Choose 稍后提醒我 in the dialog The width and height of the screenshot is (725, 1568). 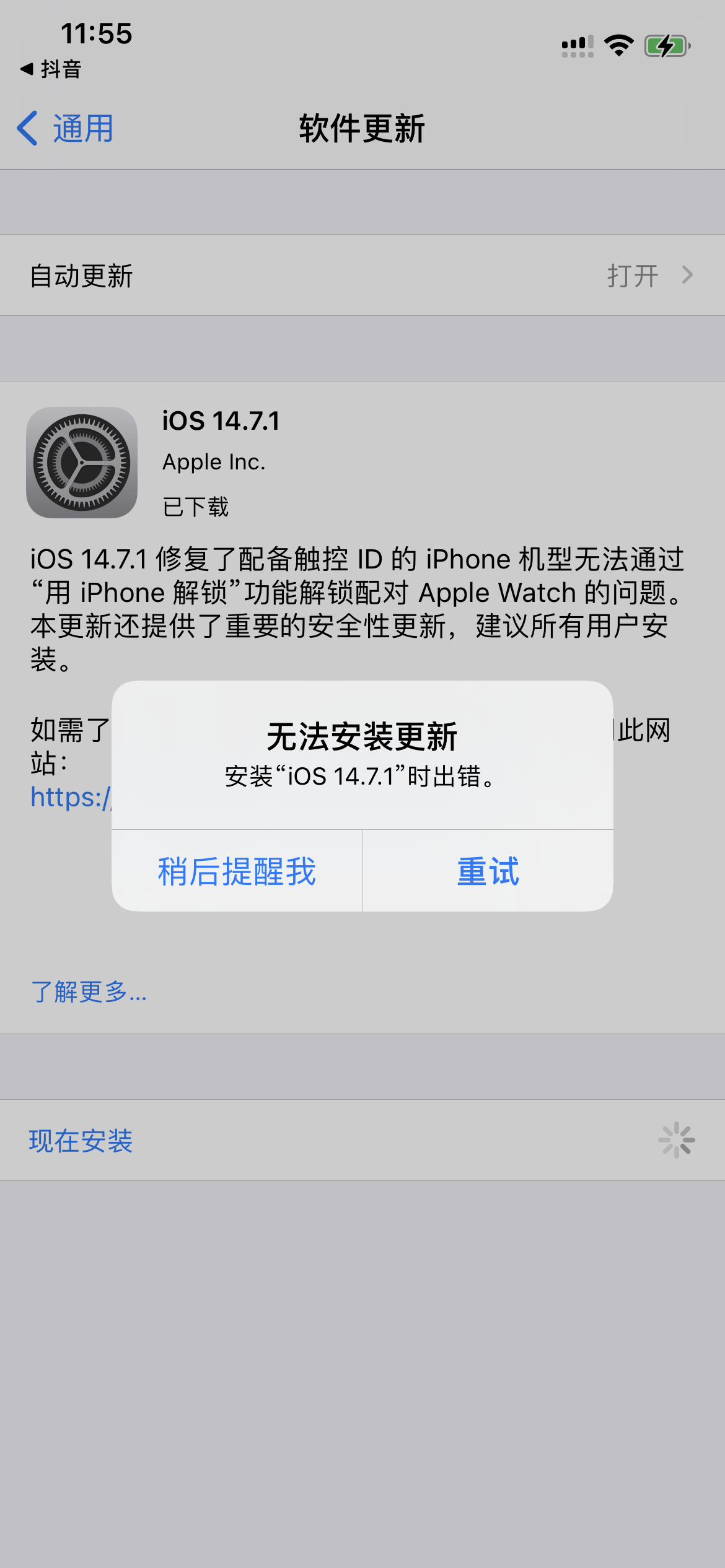point(237,871)
